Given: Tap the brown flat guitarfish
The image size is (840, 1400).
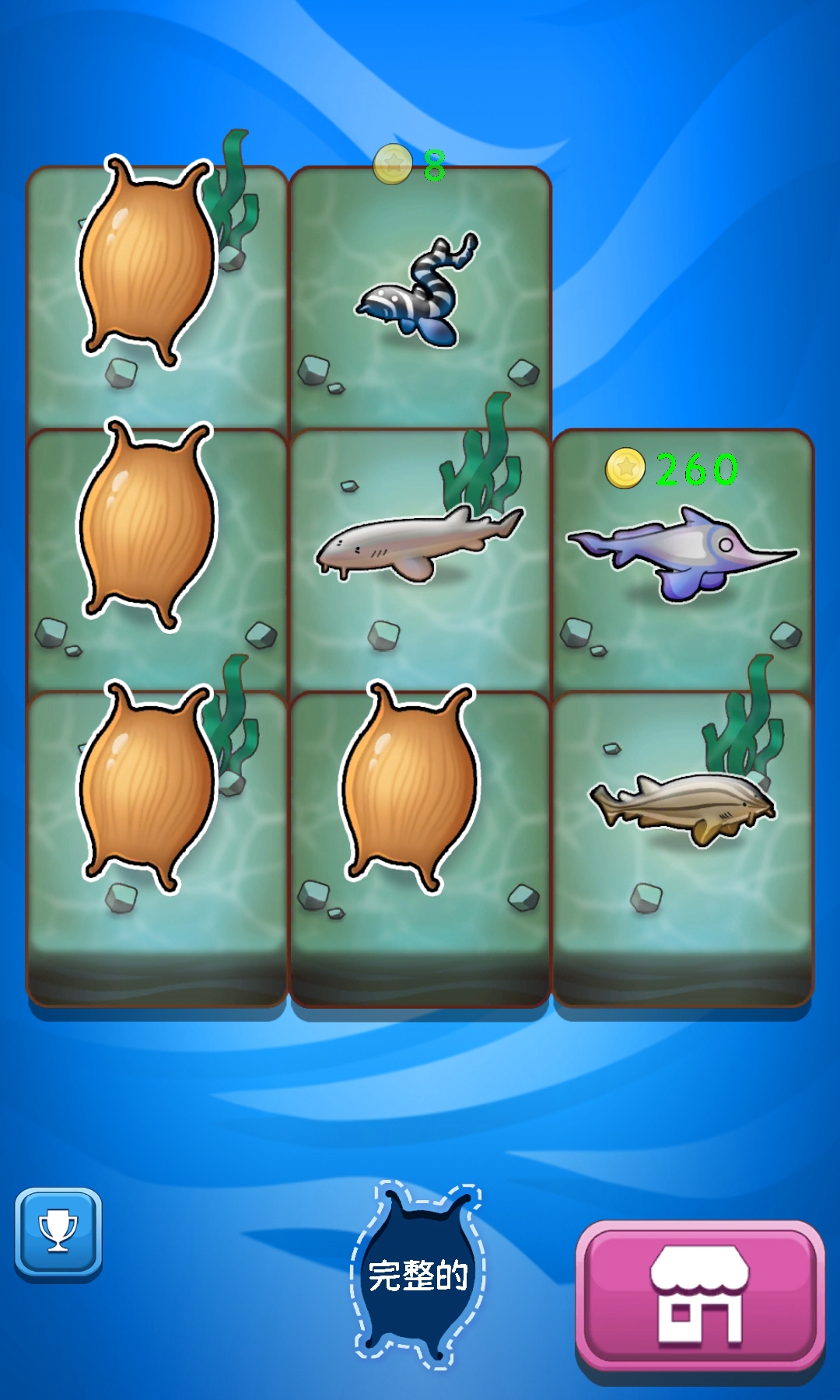Looking at the screenshot, I should point(684,807).
